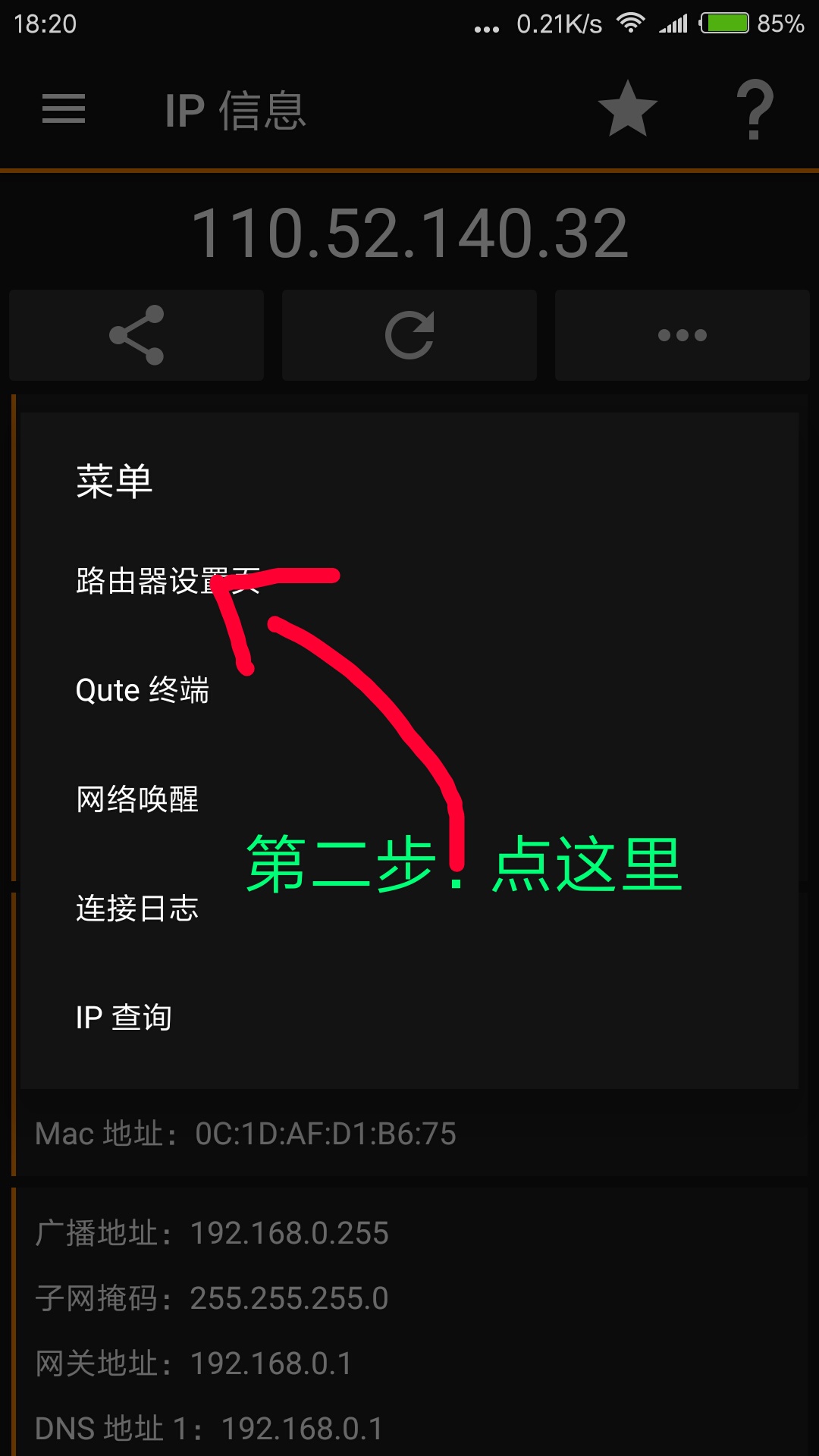Tap the favorites star icon
The image size is (819, 1456).
pos(628,109)
